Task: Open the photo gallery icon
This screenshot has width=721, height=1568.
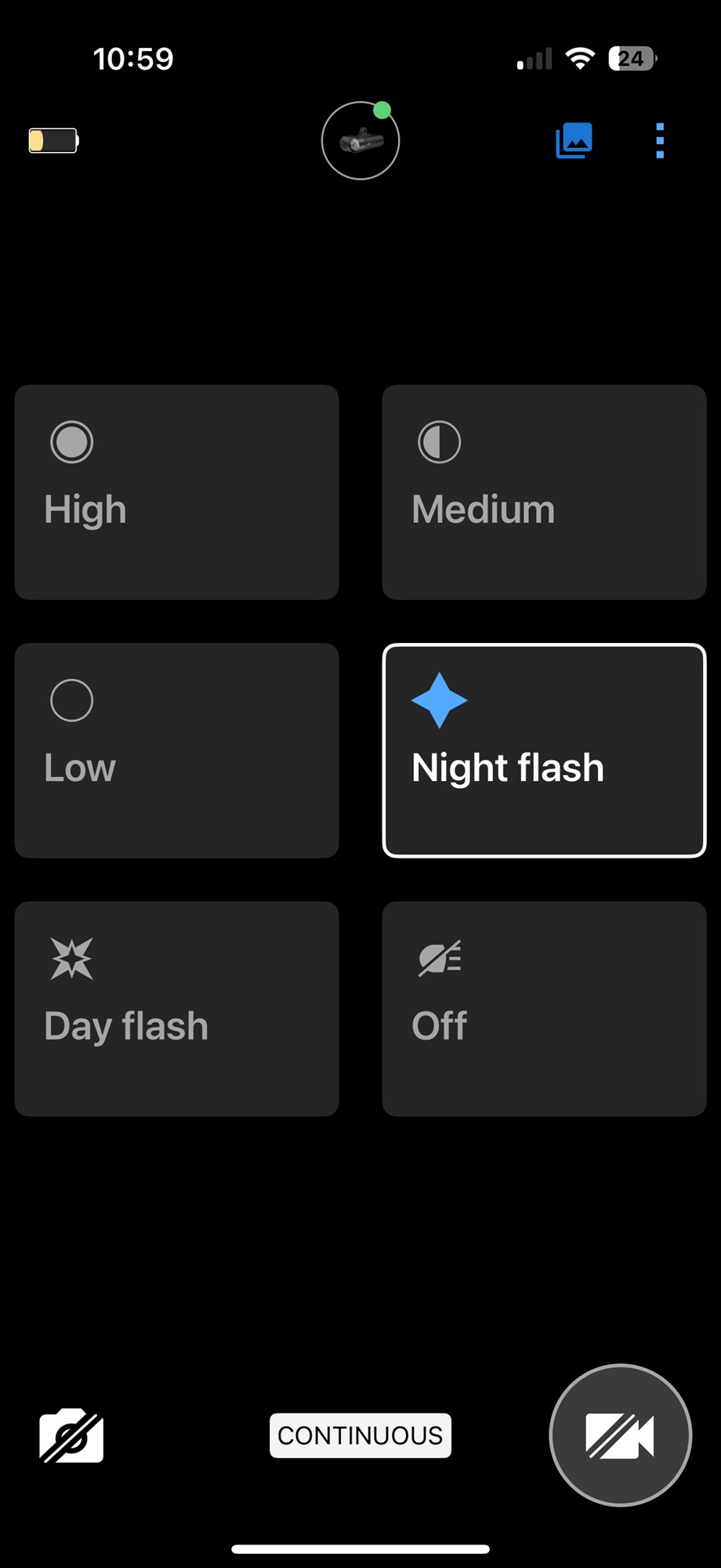Action: pos(574,141)
